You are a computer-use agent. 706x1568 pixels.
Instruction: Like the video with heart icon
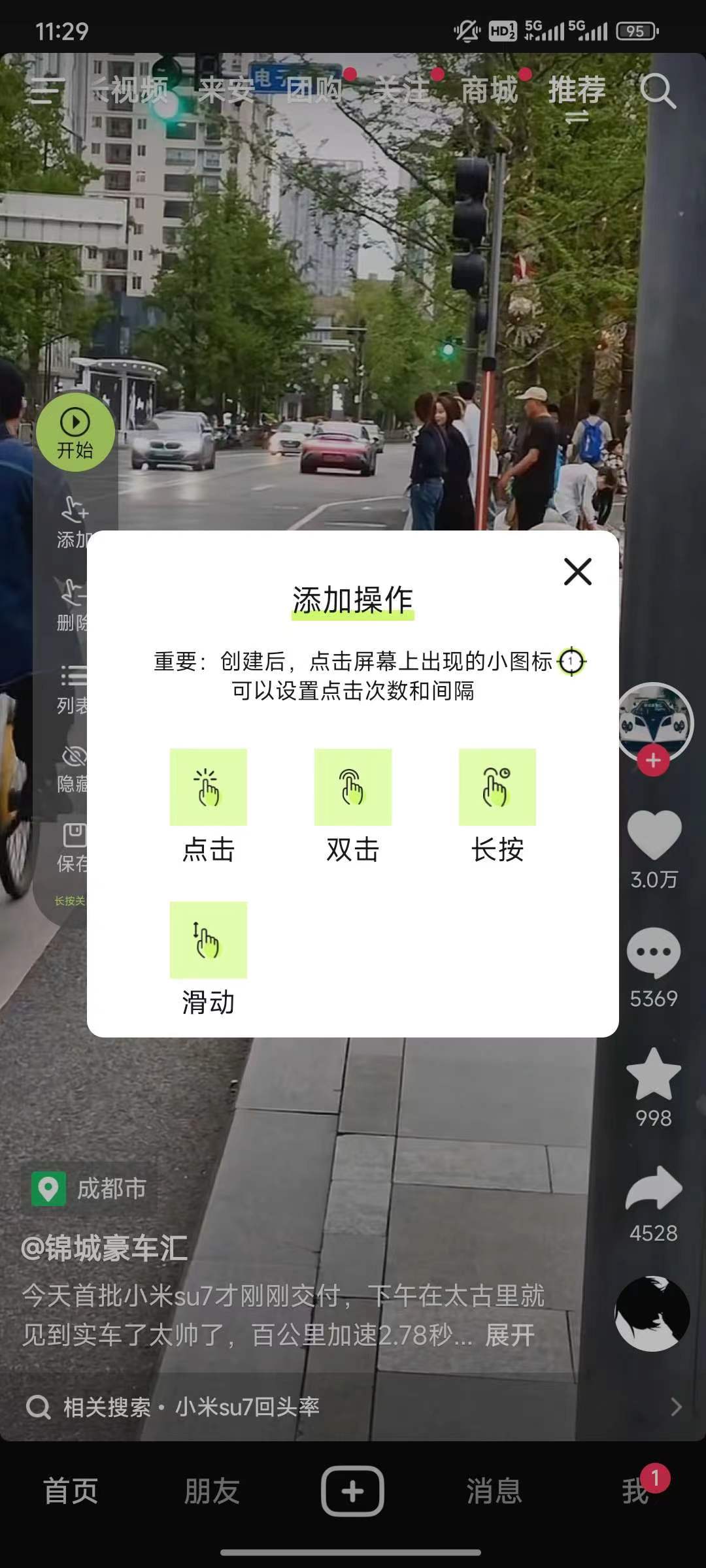click(x=654, y=836)
